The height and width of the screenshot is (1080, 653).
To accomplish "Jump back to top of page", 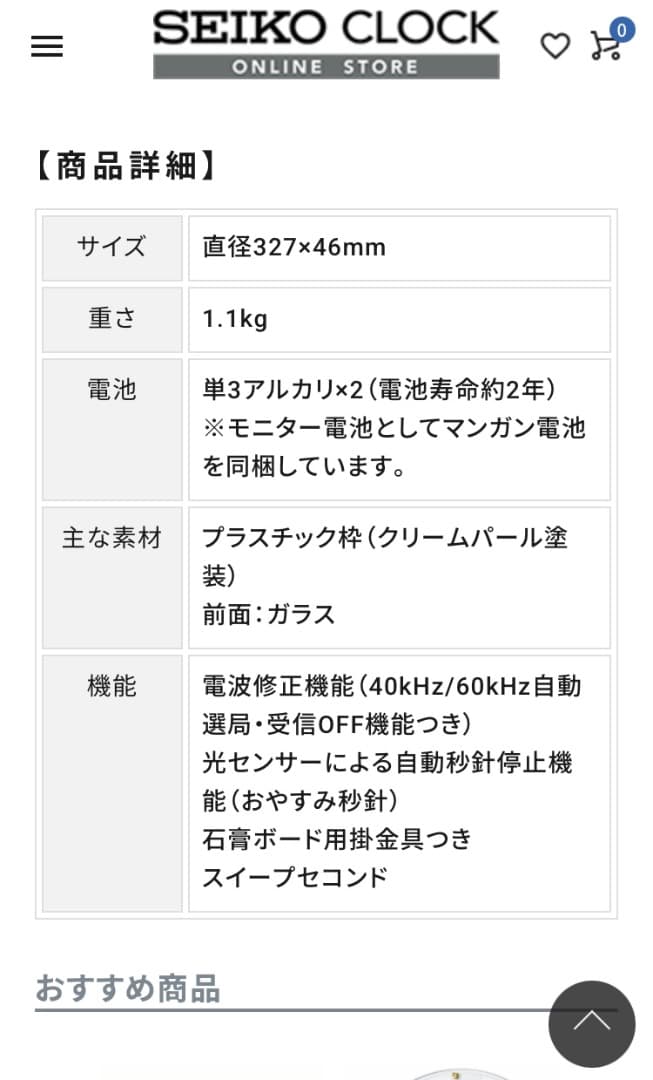I will [591, 1023].
